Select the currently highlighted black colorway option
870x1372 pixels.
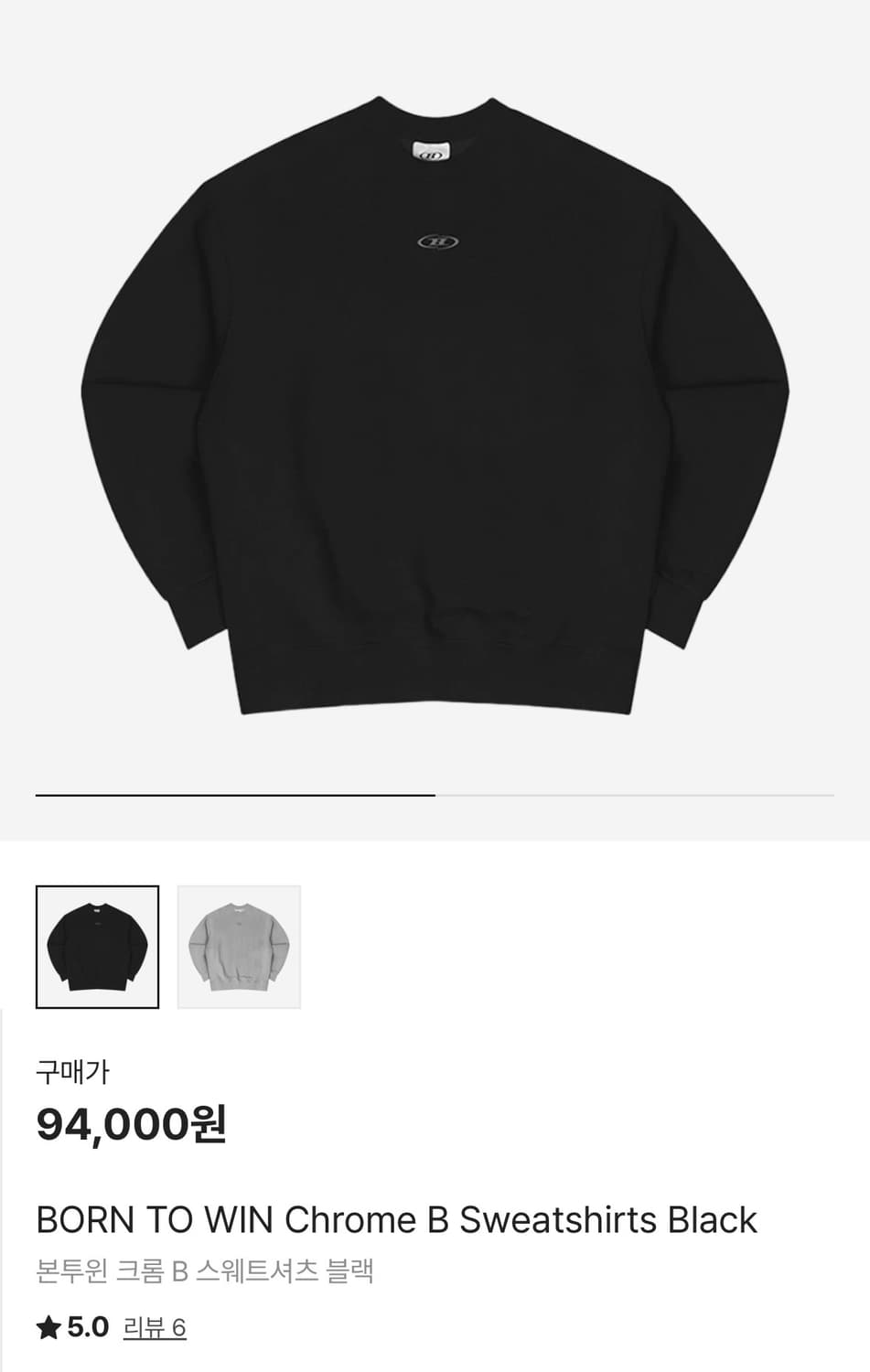coord(97,945)
